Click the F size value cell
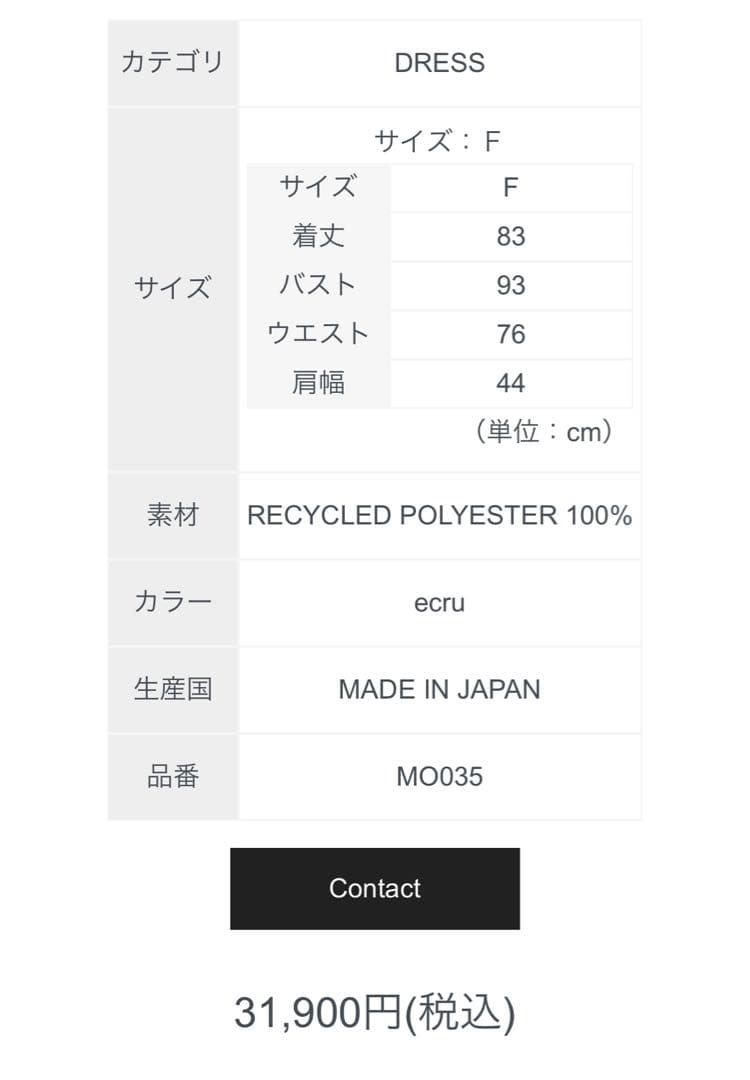This screenshot has width=750, height=1080. pyautogui.click(x=511, y=187)
